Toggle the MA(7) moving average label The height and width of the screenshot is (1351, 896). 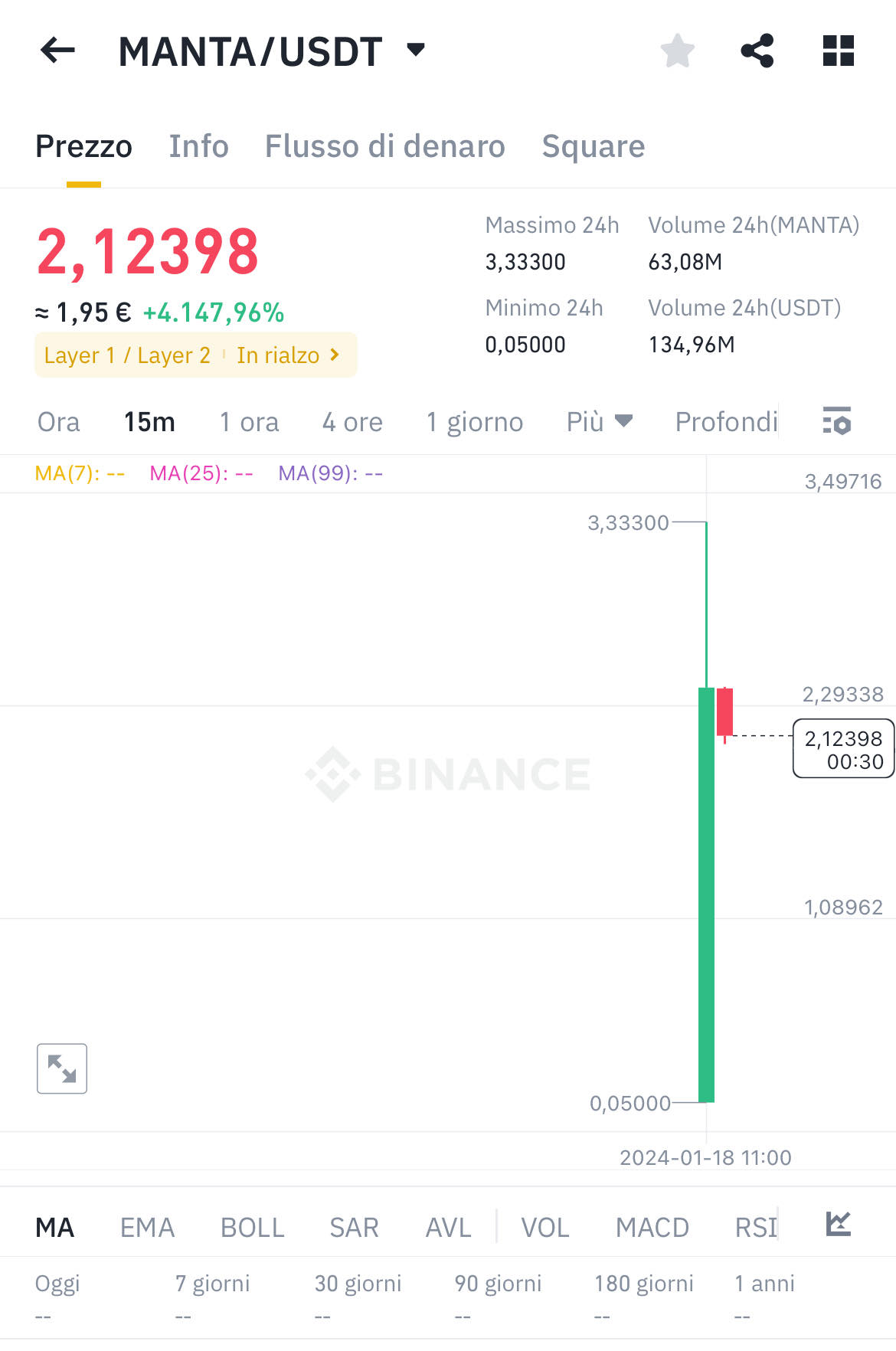tap(79, 473)
